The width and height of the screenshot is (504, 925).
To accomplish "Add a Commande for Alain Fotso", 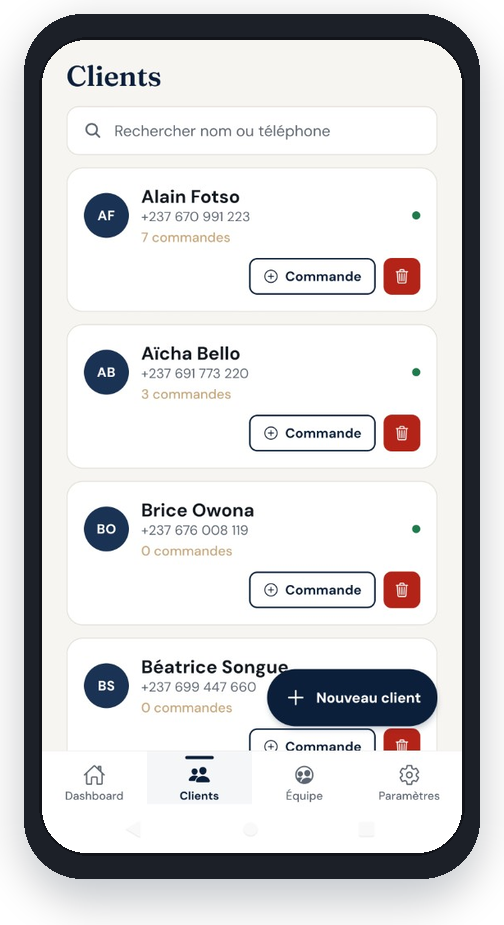I will (x=312, y=276).
